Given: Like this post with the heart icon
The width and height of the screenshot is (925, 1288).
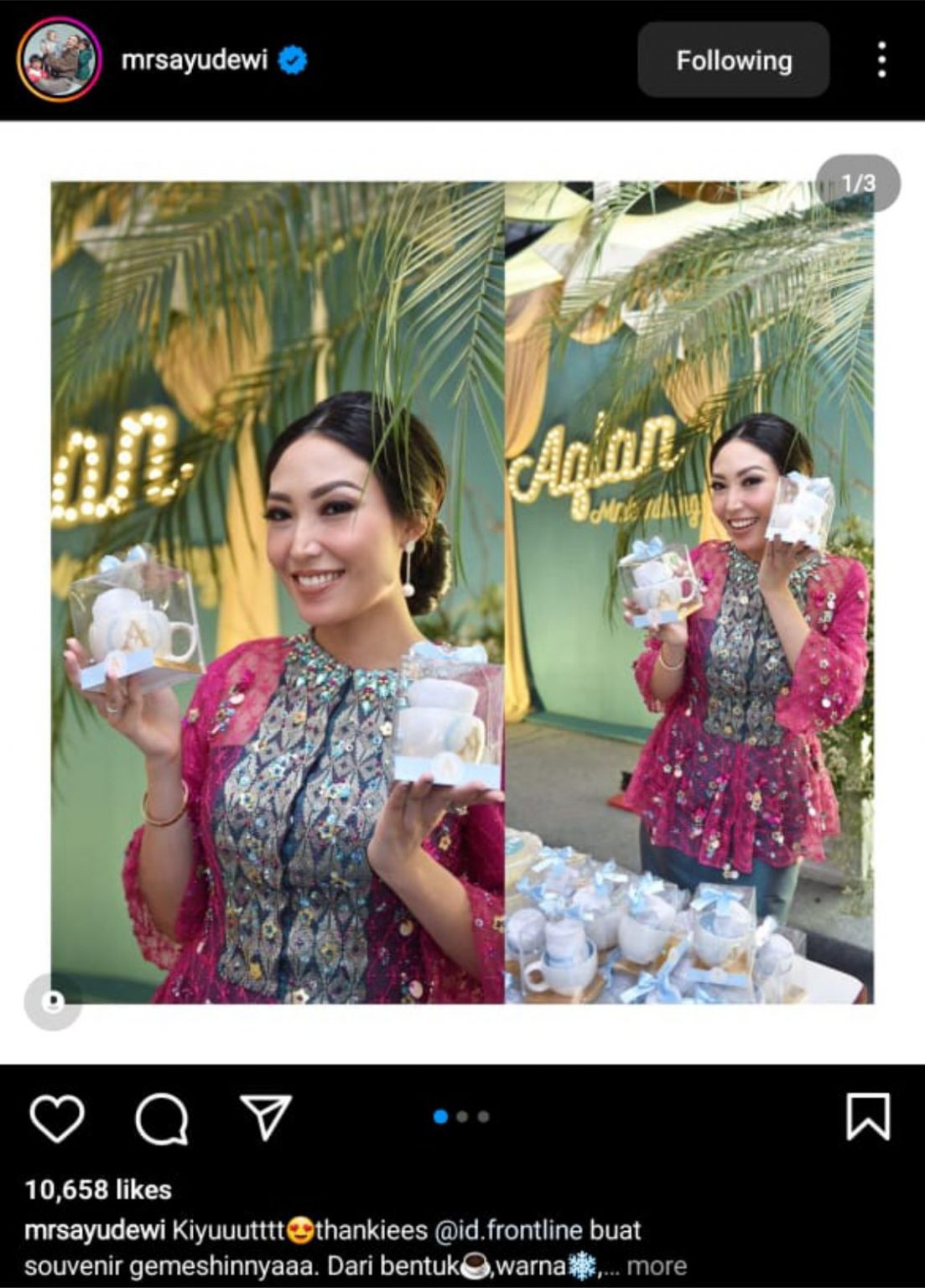Looking at the screenshot, I should tap(57, 1118).
